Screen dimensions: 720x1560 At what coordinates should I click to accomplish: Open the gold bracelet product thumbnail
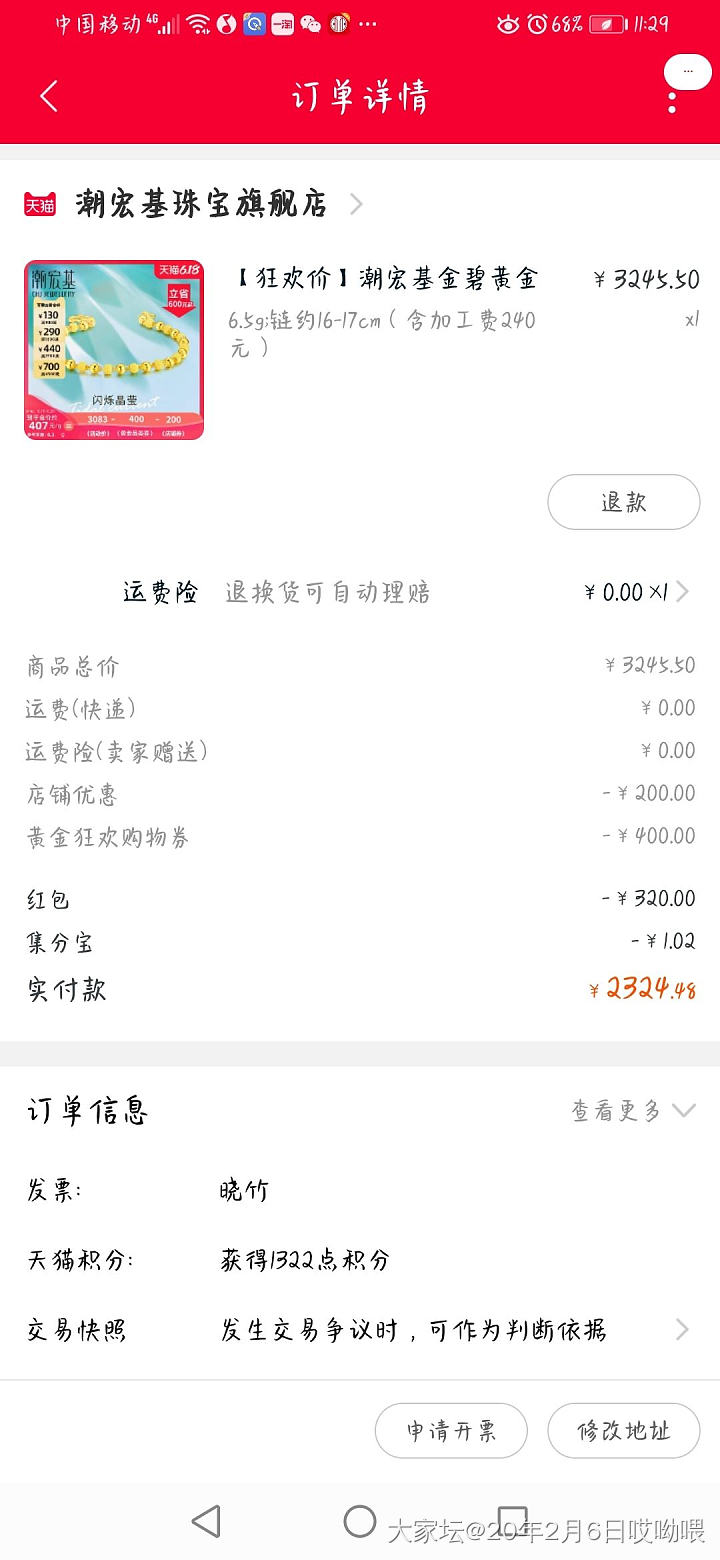114,350
